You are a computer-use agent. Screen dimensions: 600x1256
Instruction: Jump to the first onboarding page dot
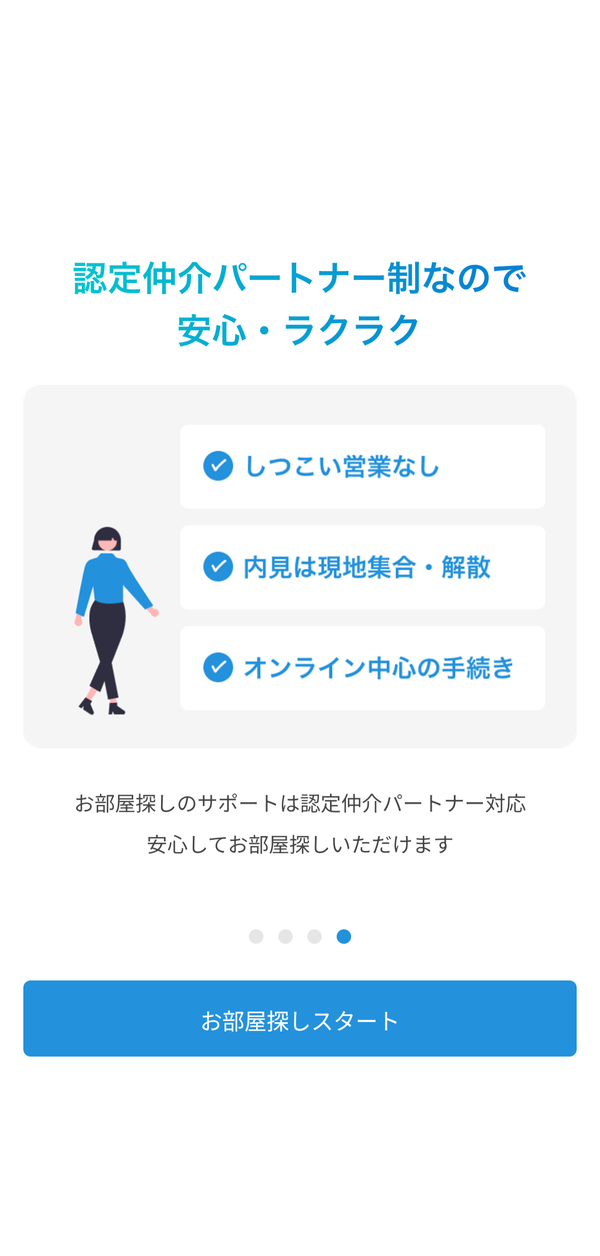point(256,936)
